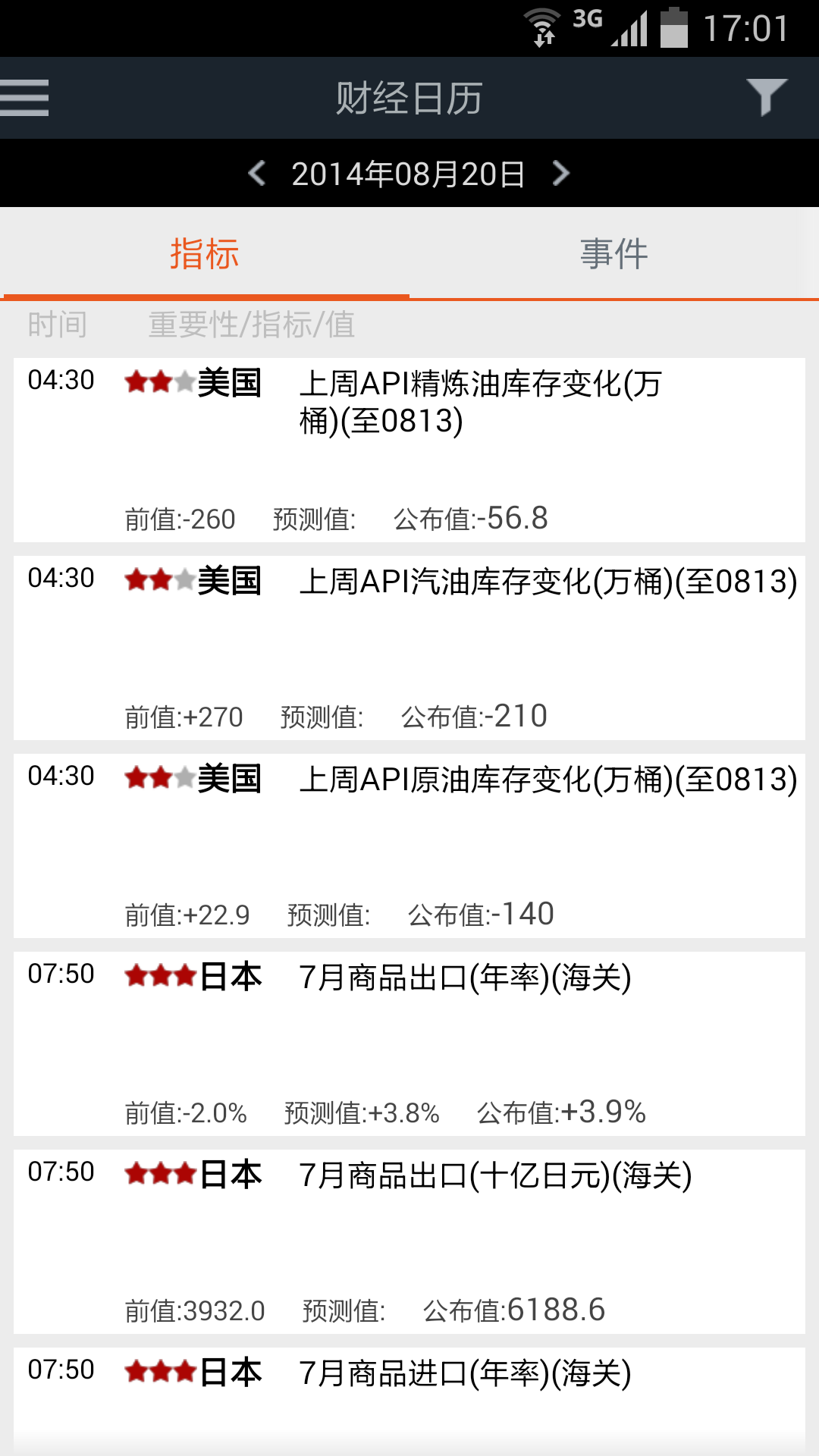
Task: Switch to the 指标 tab
Action: pyautogui.click(x=205, y=254)
